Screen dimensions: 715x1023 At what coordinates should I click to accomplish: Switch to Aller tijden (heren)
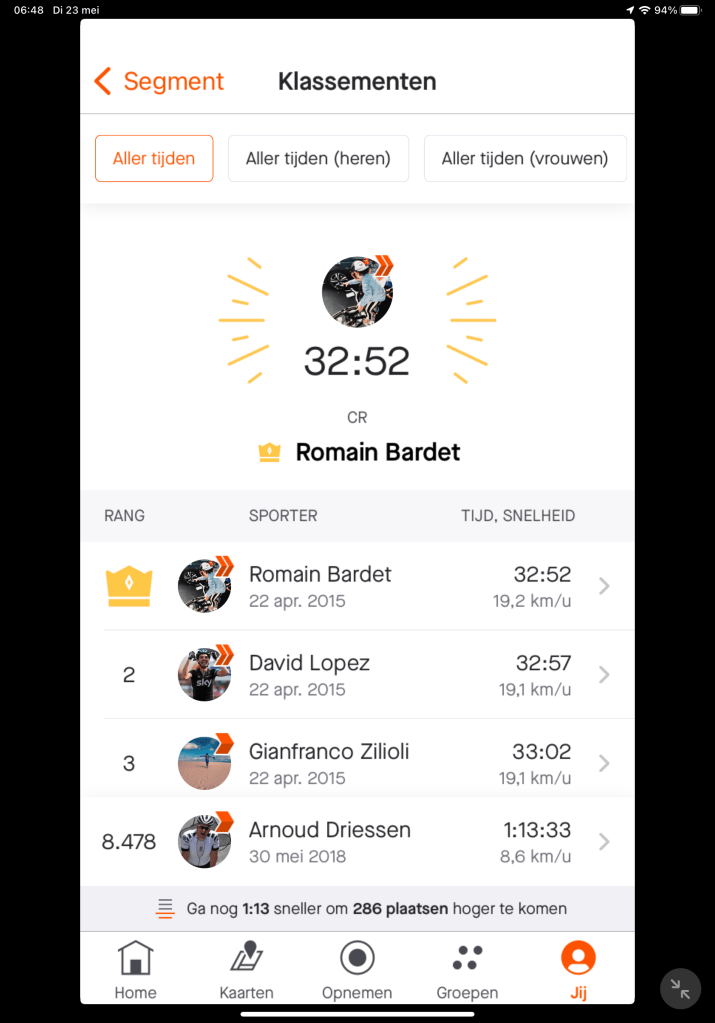click(318, 158)
